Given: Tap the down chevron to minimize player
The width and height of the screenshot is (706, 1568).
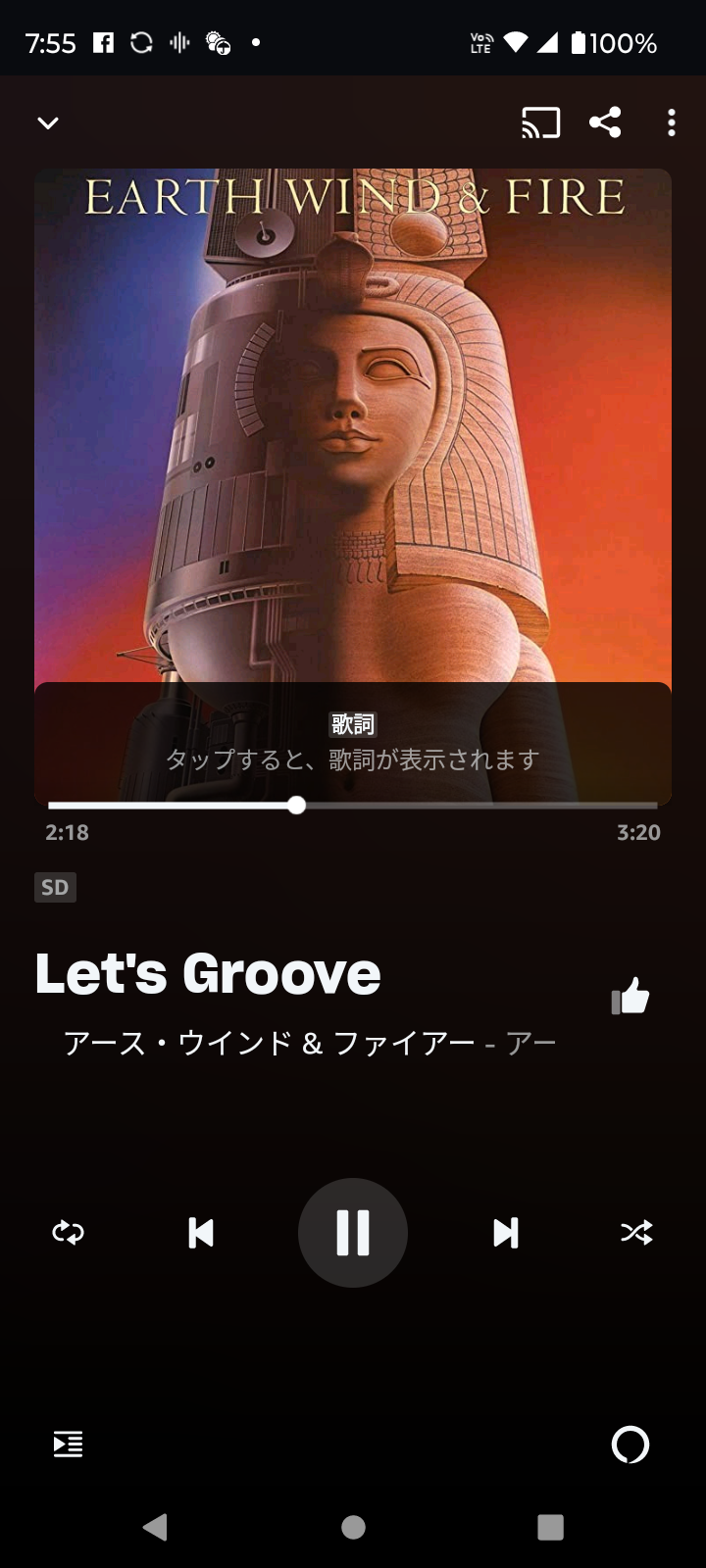Looking at the screenshot, I should [48, 122].
